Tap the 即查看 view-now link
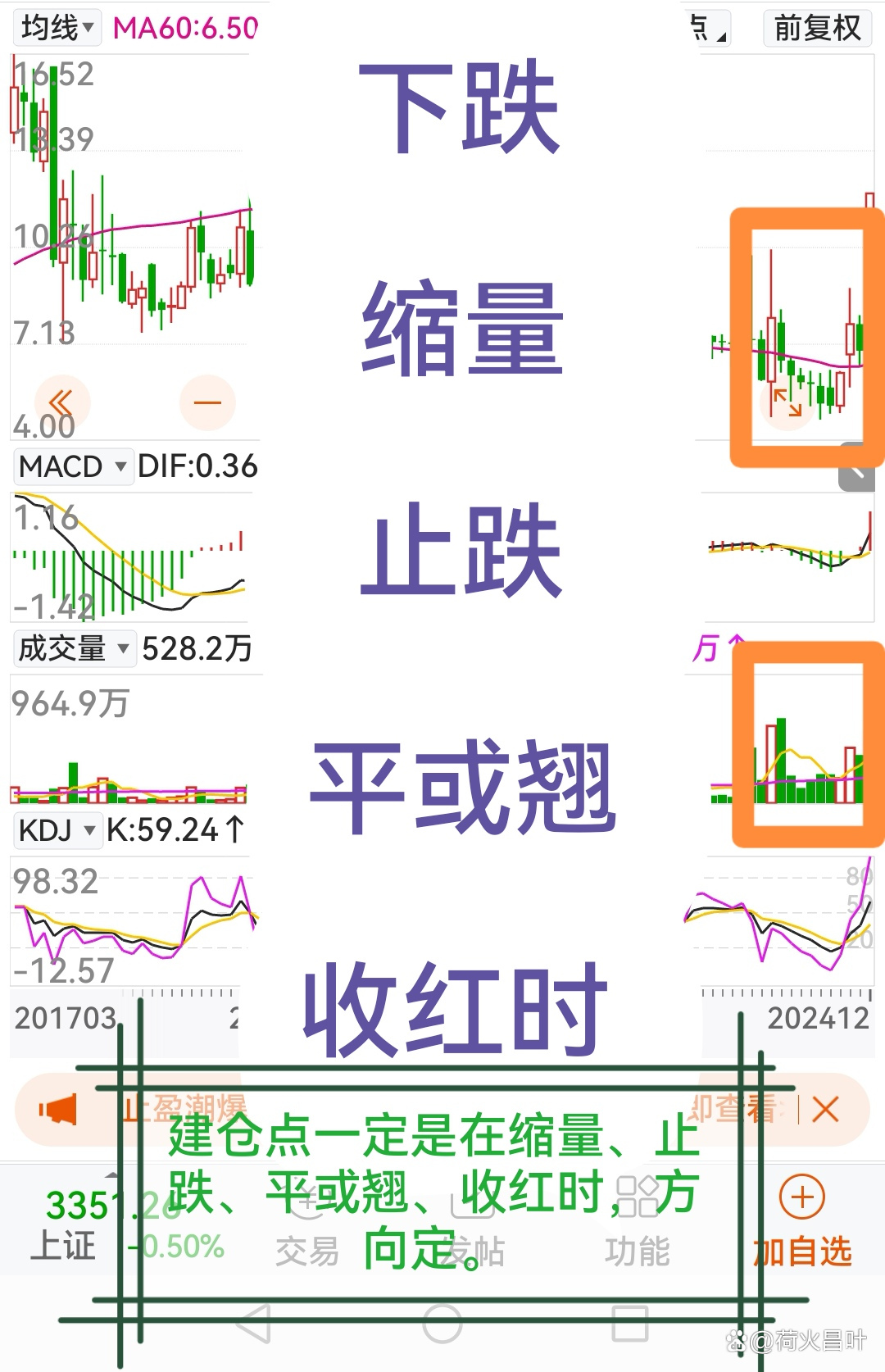The height and width of the screenshot is (1372, 885). click(736, 1109)
